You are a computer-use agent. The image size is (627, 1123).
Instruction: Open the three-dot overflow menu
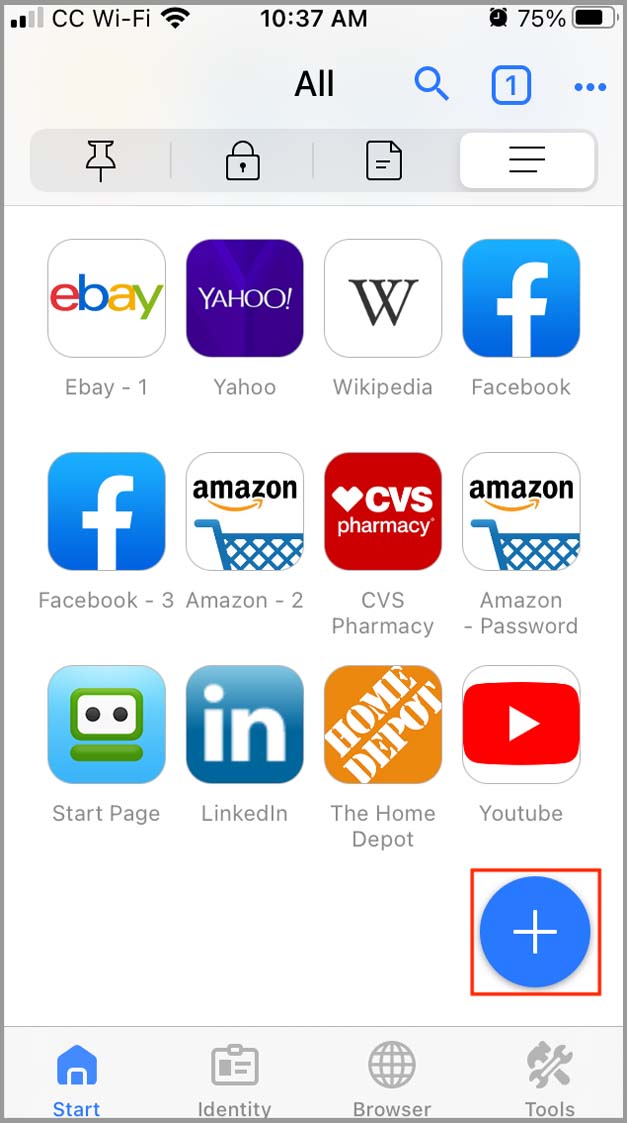590,87
